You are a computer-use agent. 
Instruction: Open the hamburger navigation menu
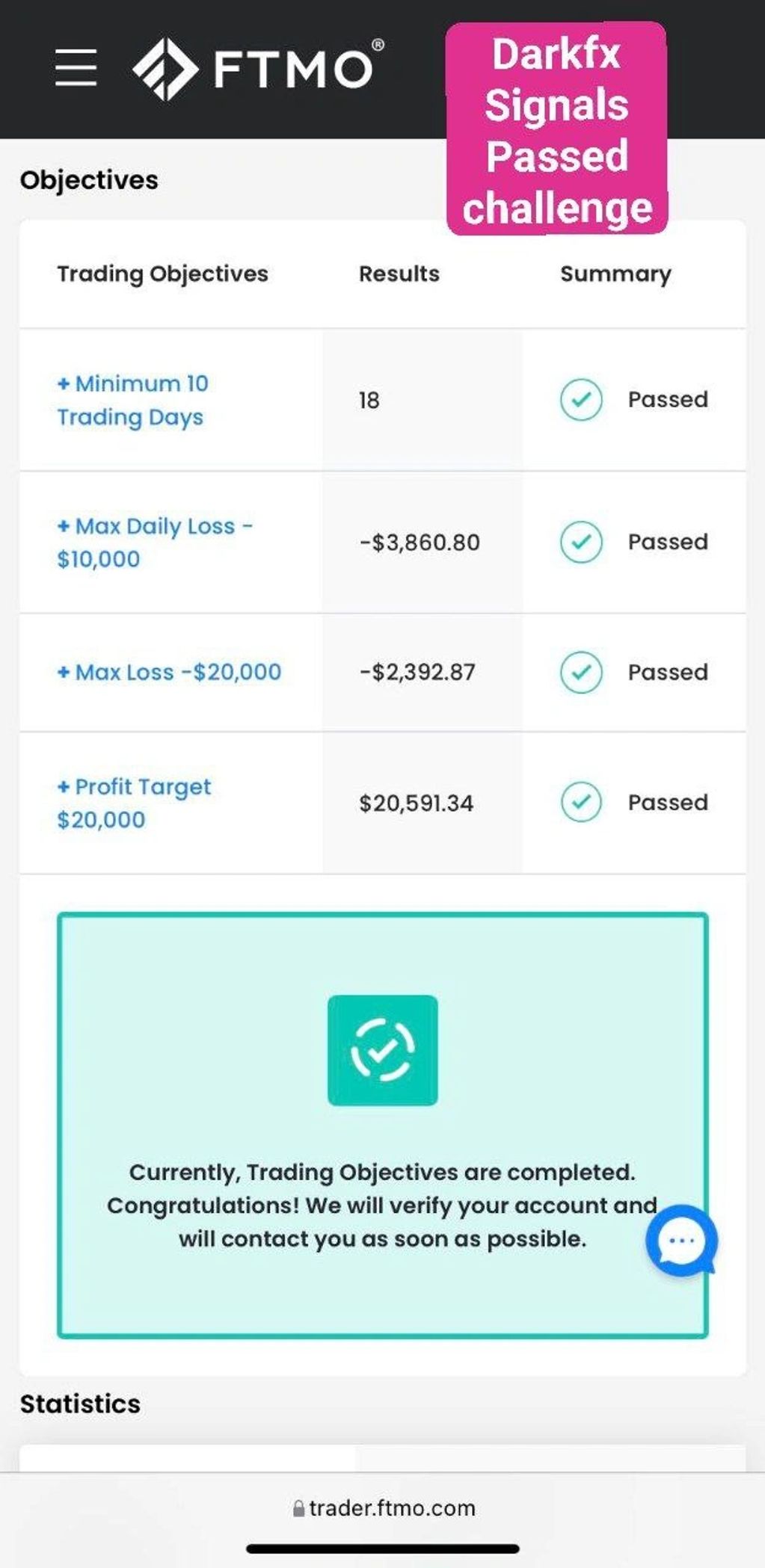pyautogui.click(x=76, y=68)
